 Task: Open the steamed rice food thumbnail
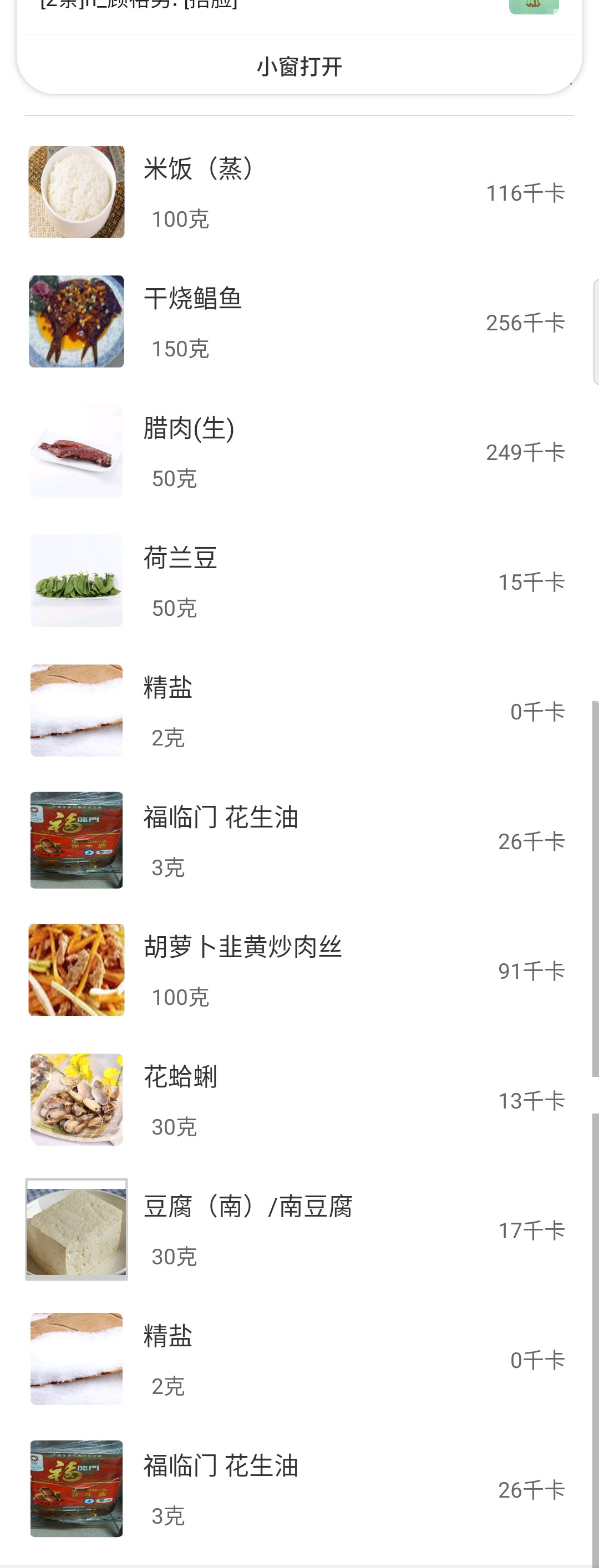(x=75, y=191)
